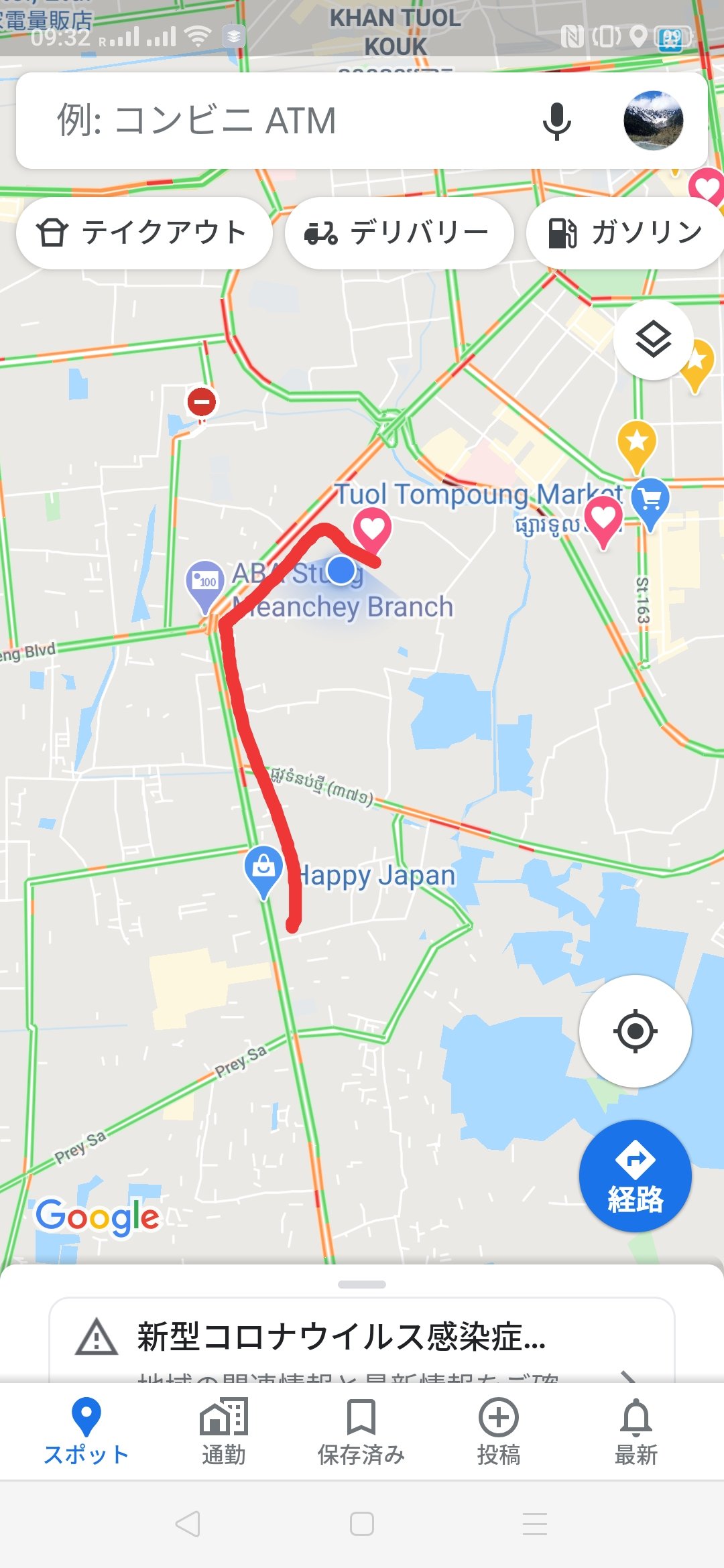Open the Happy Japan shop pin

[x=263, y=869]
